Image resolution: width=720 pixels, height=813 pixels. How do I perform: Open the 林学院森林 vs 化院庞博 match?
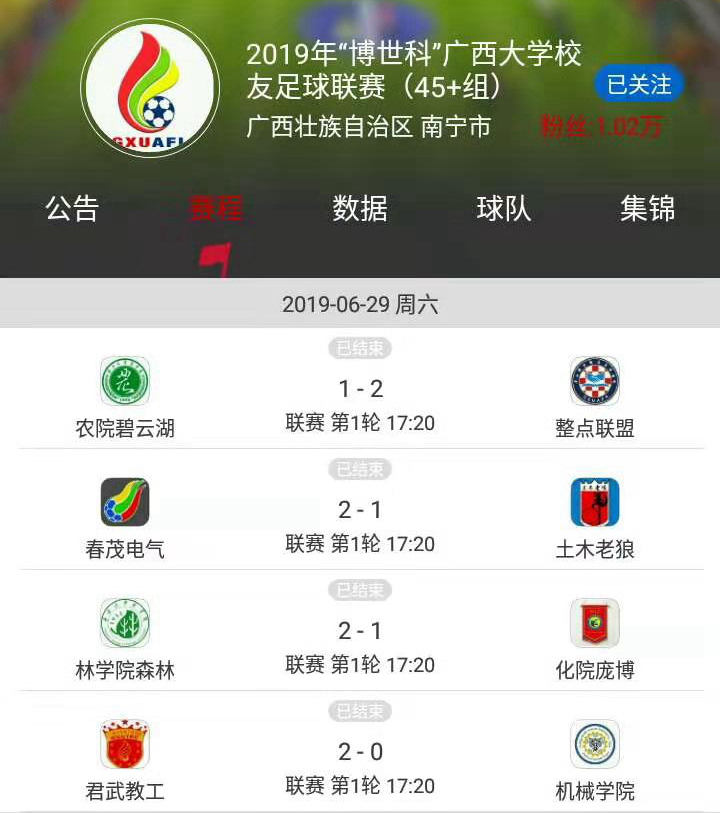coord(360,632)
